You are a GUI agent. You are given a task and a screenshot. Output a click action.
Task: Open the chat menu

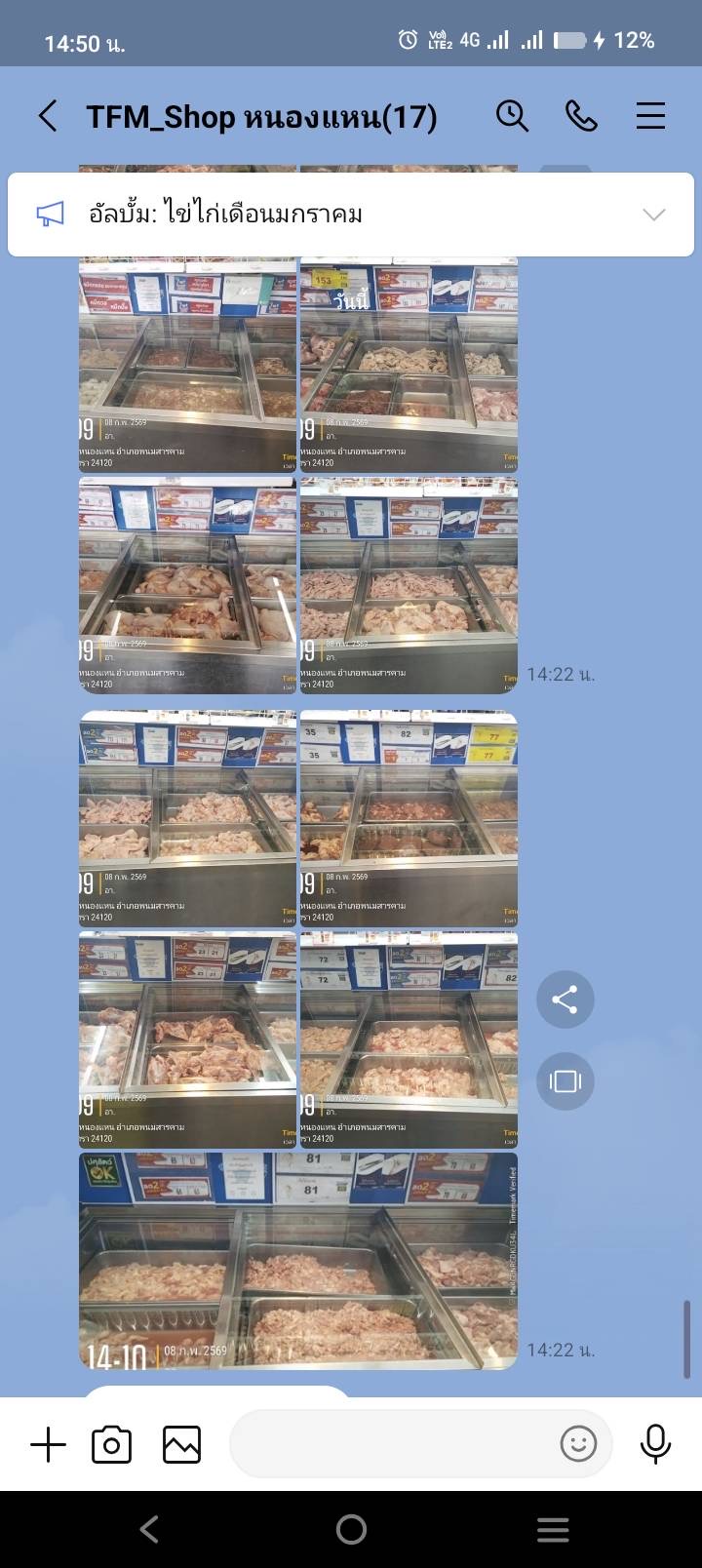pos(650,116)
